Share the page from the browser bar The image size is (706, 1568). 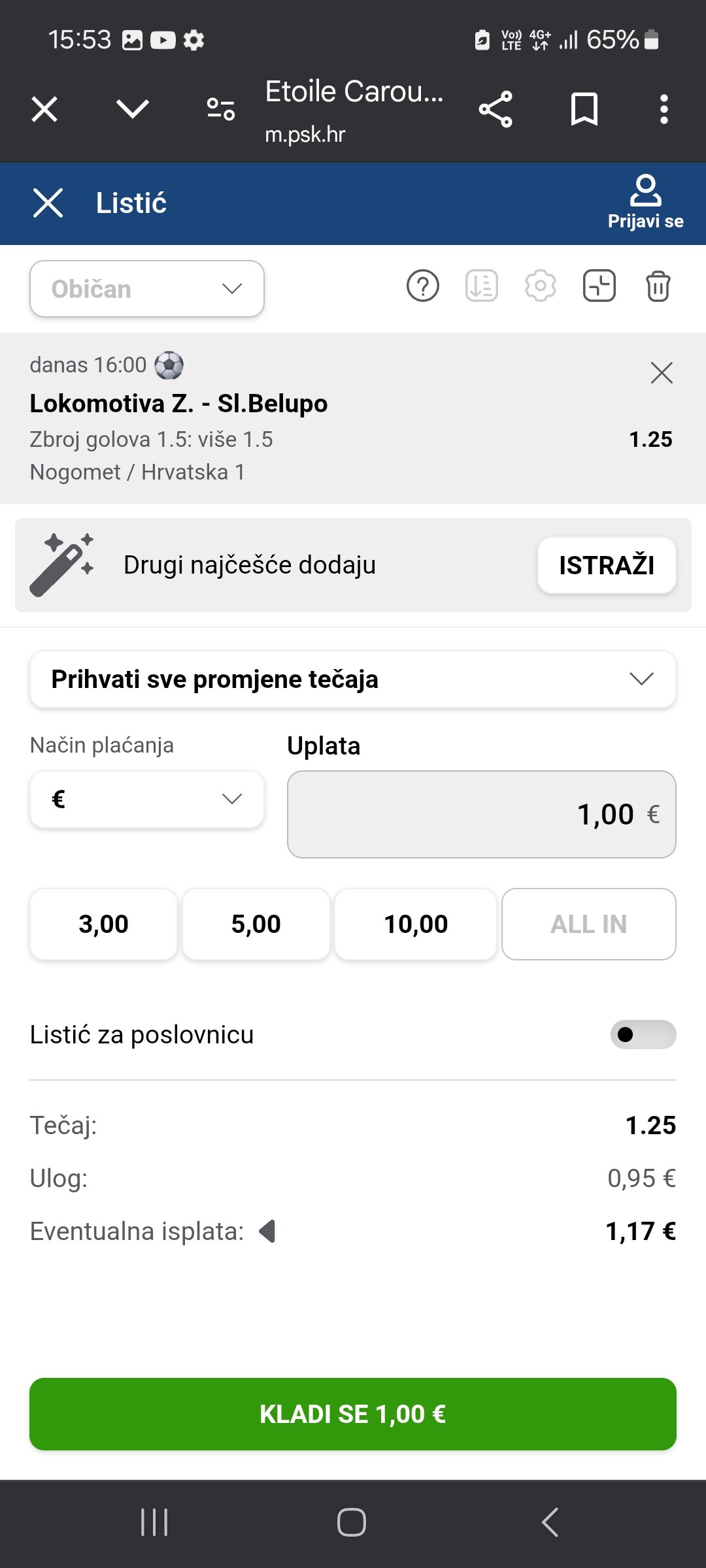coord(496,109)
